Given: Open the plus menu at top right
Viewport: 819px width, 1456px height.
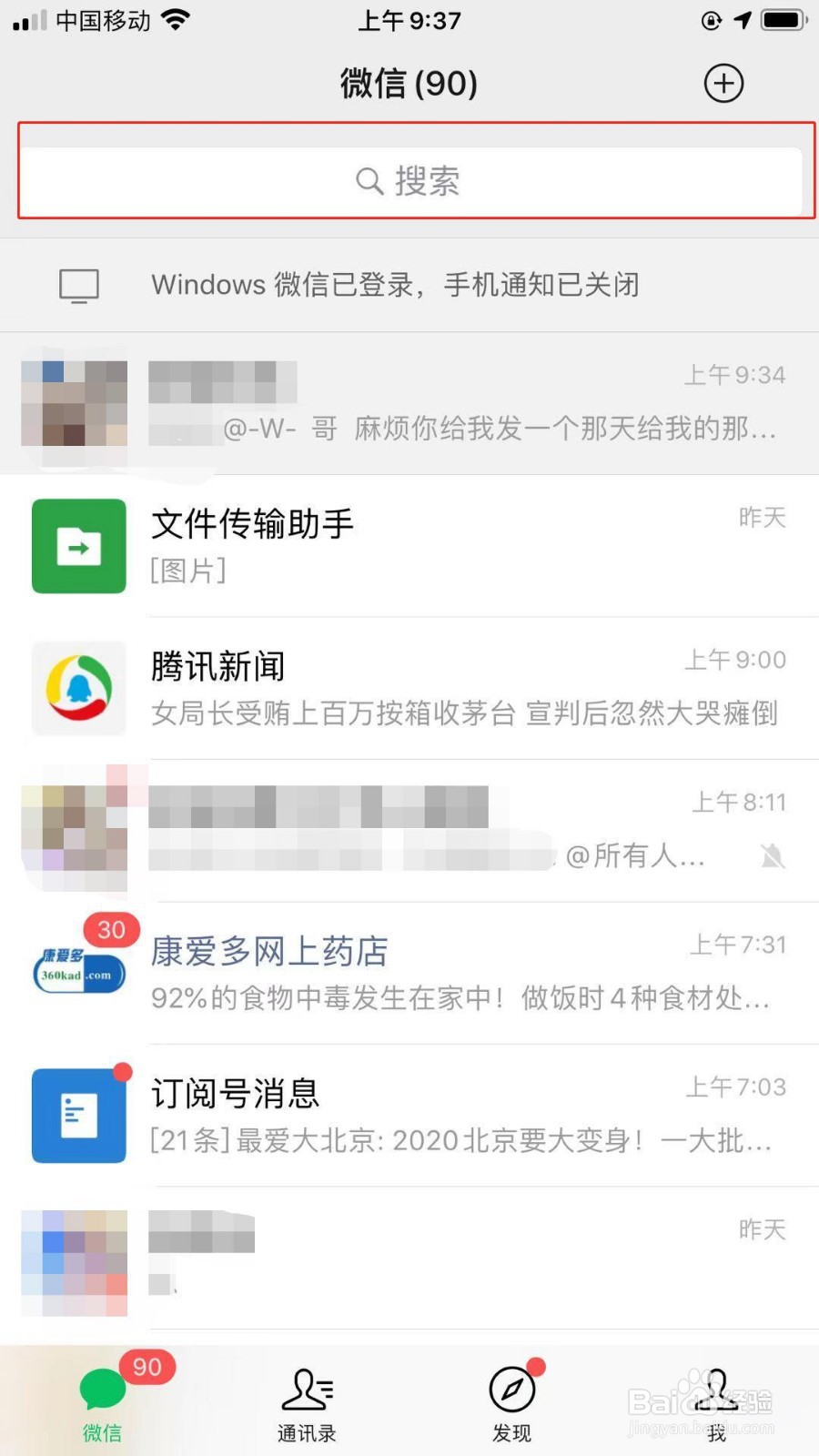Looking at the screenshot, I should click(x=723, y=83).
